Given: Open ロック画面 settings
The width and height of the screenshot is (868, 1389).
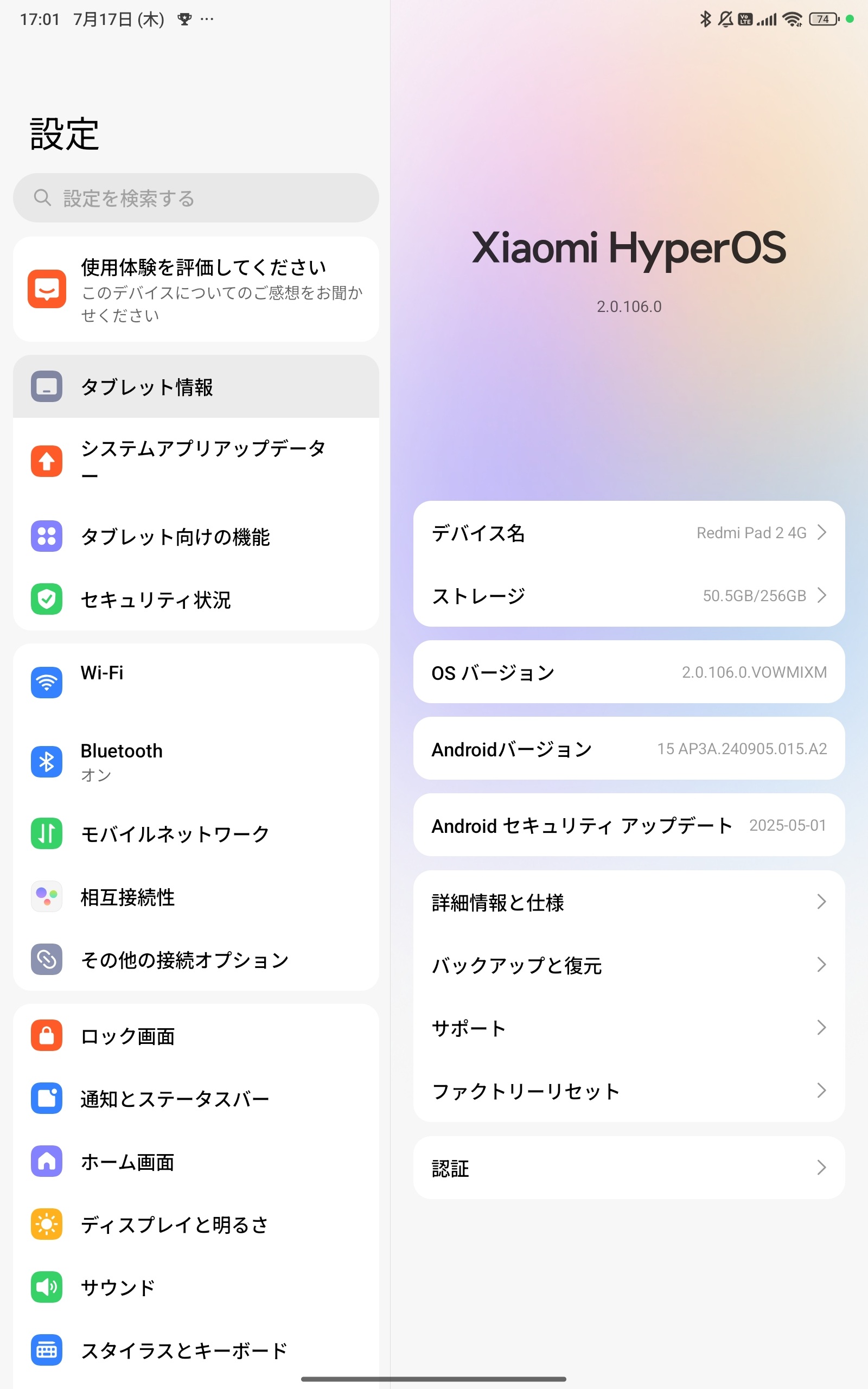Looking at the screenshot, I should [196, 1036].
